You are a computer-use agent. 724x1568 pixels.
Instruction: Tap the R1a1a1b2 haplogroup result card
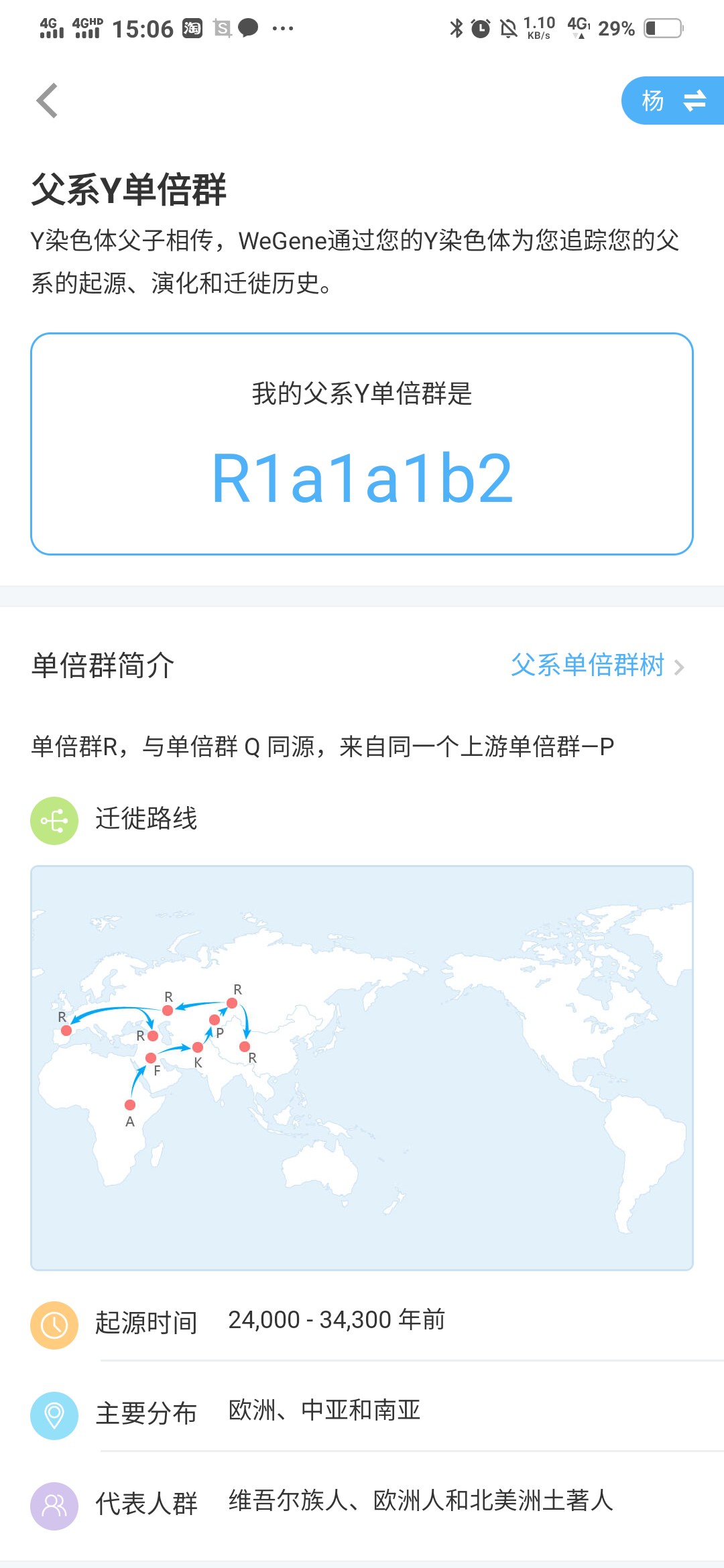362,444
